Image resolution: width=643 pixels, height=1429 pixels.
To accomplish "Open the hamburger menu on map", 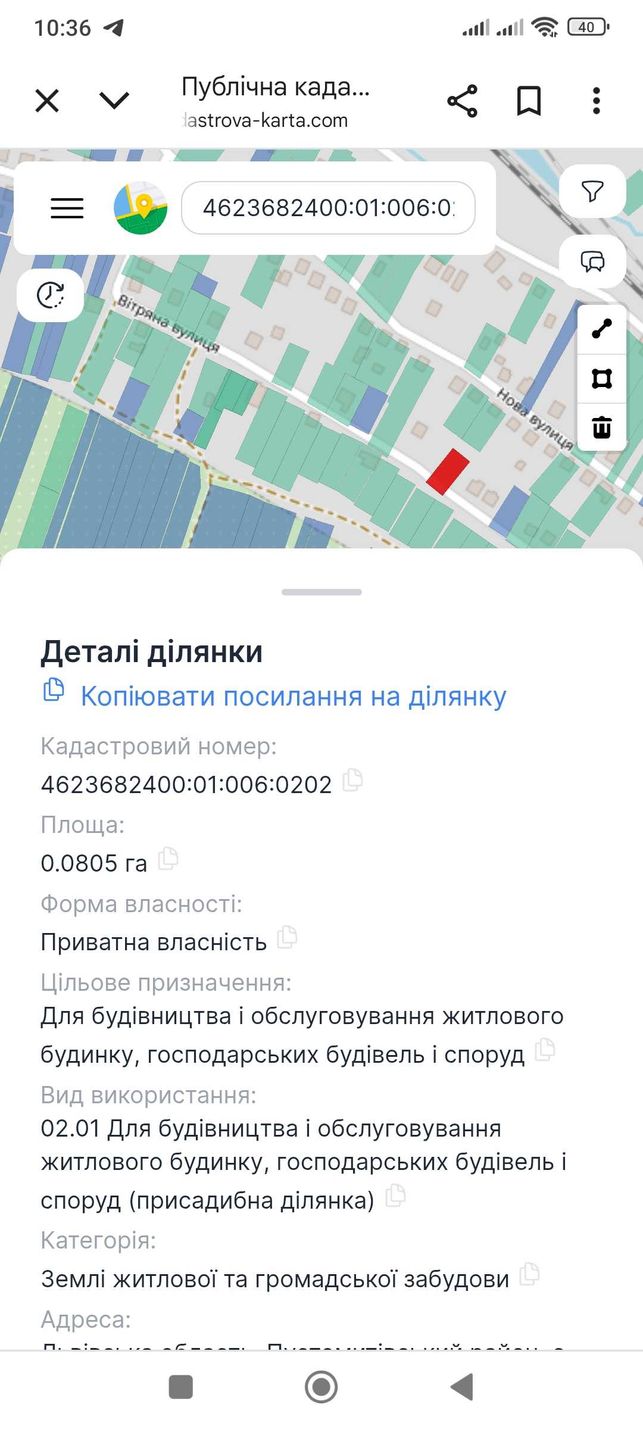I will click(67, 208).
